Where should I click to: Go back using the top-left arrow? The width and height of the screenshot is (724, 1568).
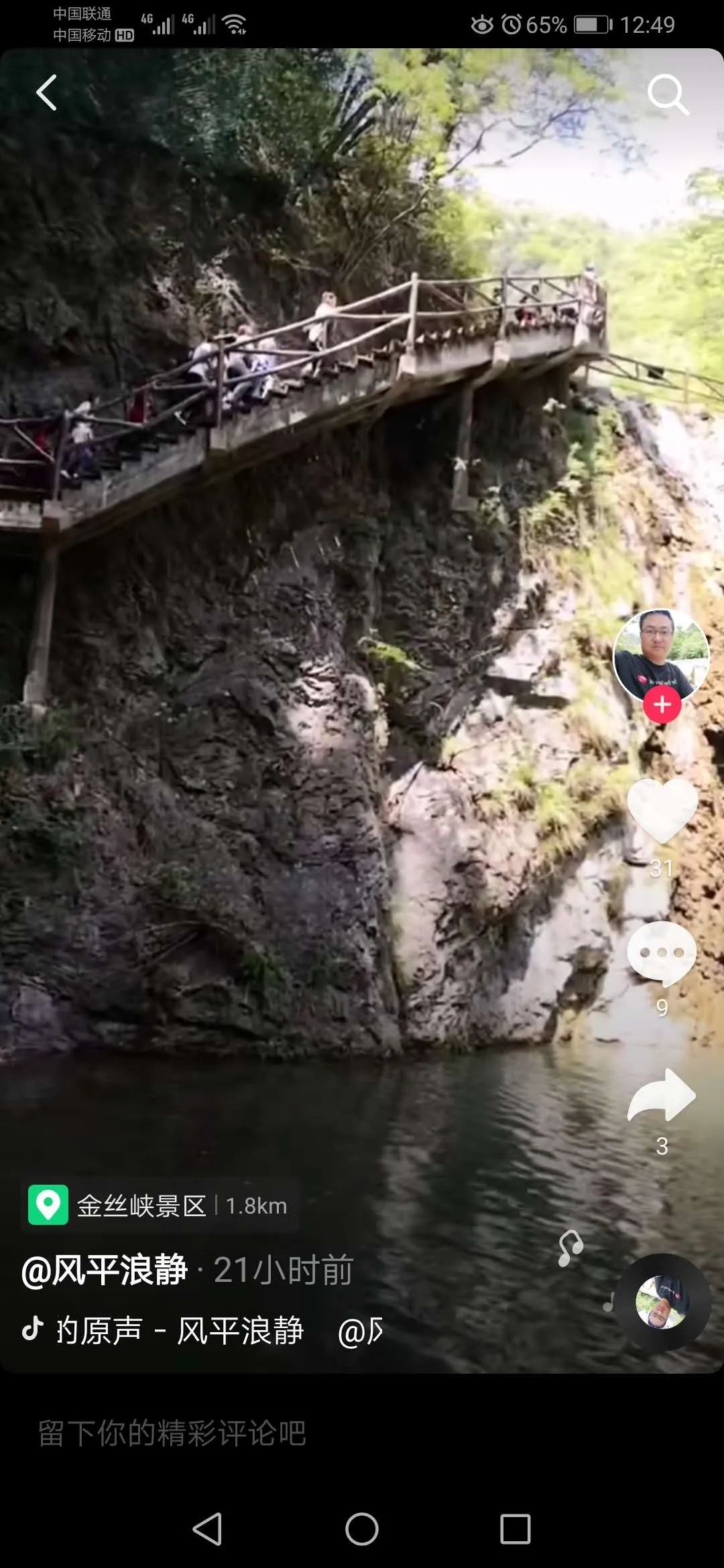(46, 92)
